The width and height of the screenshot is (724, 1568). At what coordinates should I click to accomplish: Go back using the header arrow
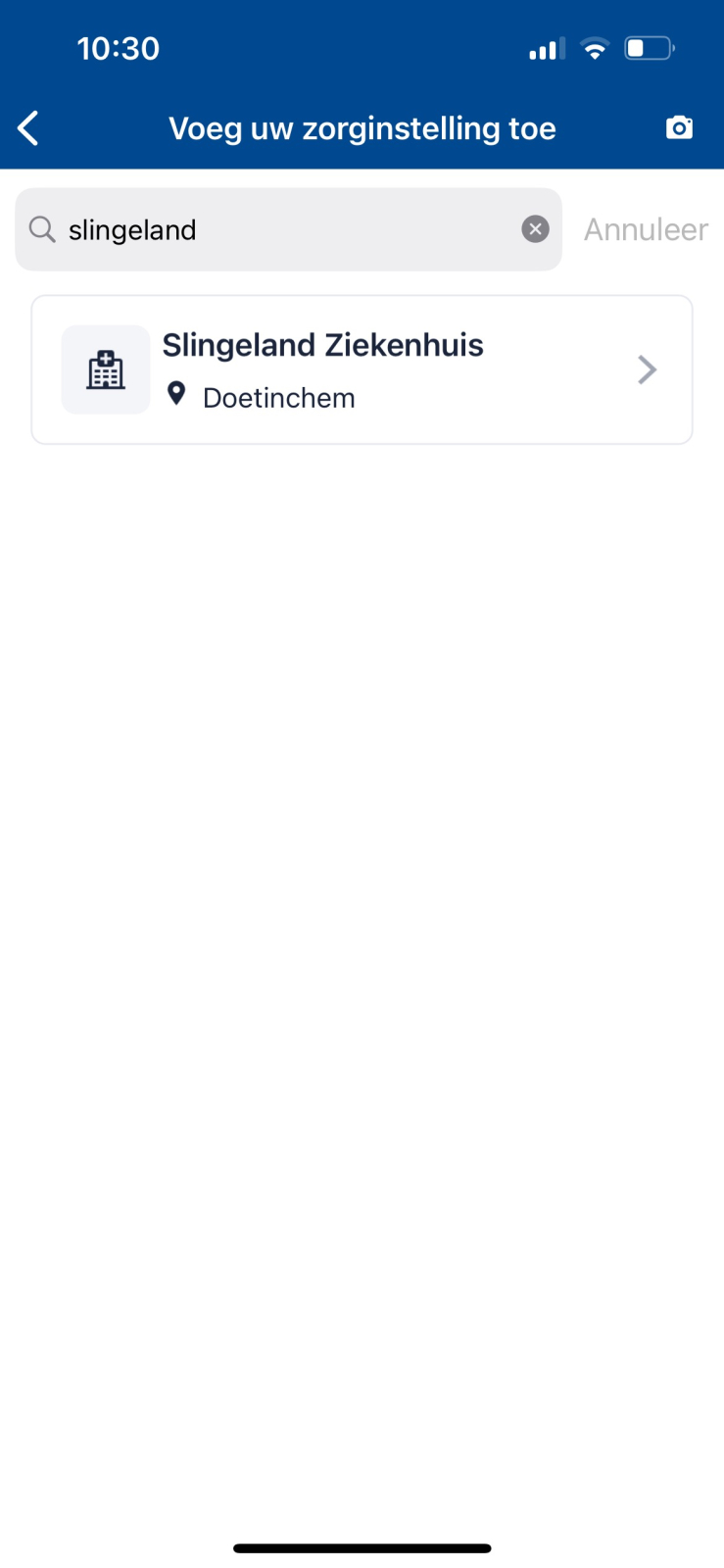[x=28, y=128]
